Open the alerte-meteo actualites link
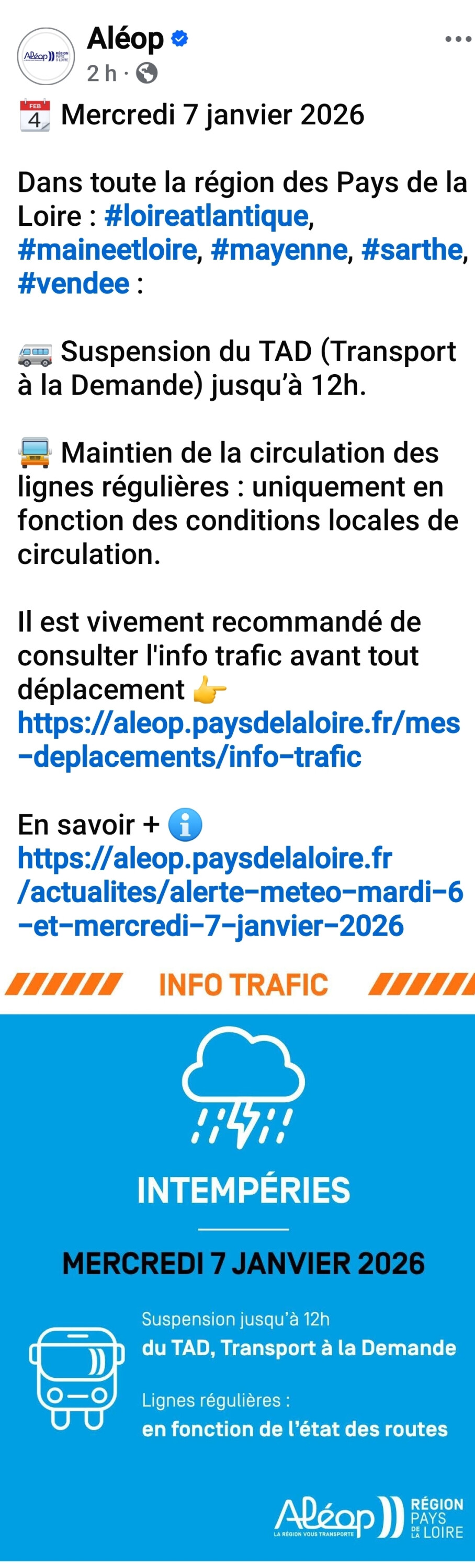This screenshot has width=475, height=1568. tap(241, 892)
